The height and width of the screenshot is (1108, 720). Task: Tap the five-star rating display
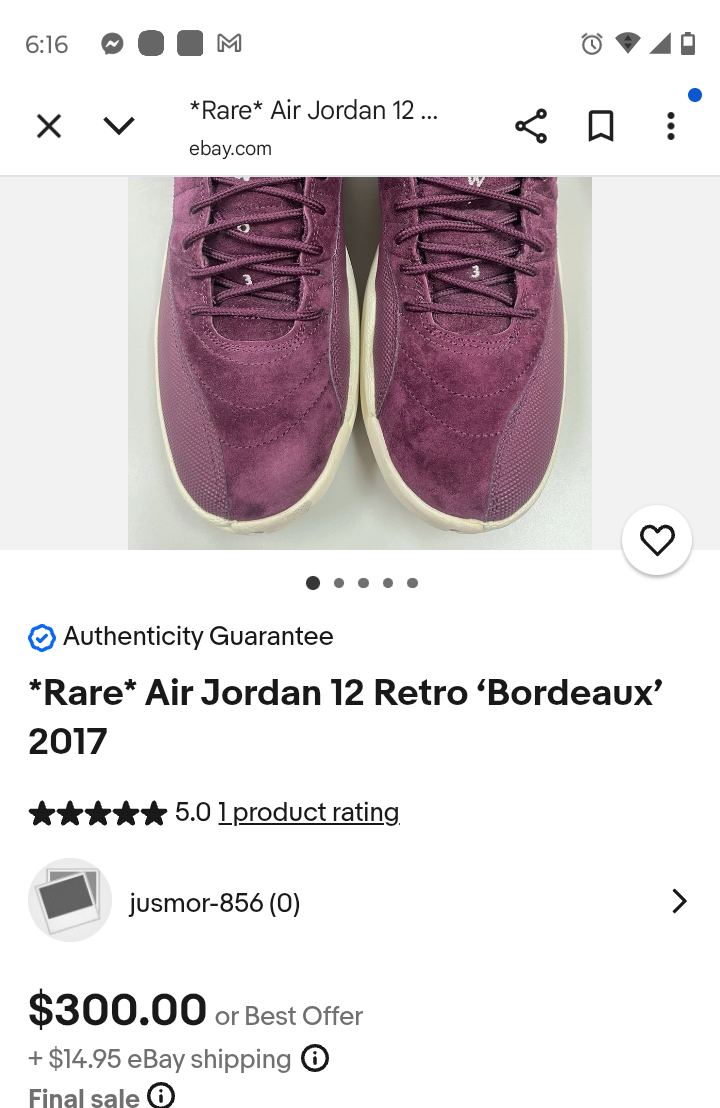point(97,812)
